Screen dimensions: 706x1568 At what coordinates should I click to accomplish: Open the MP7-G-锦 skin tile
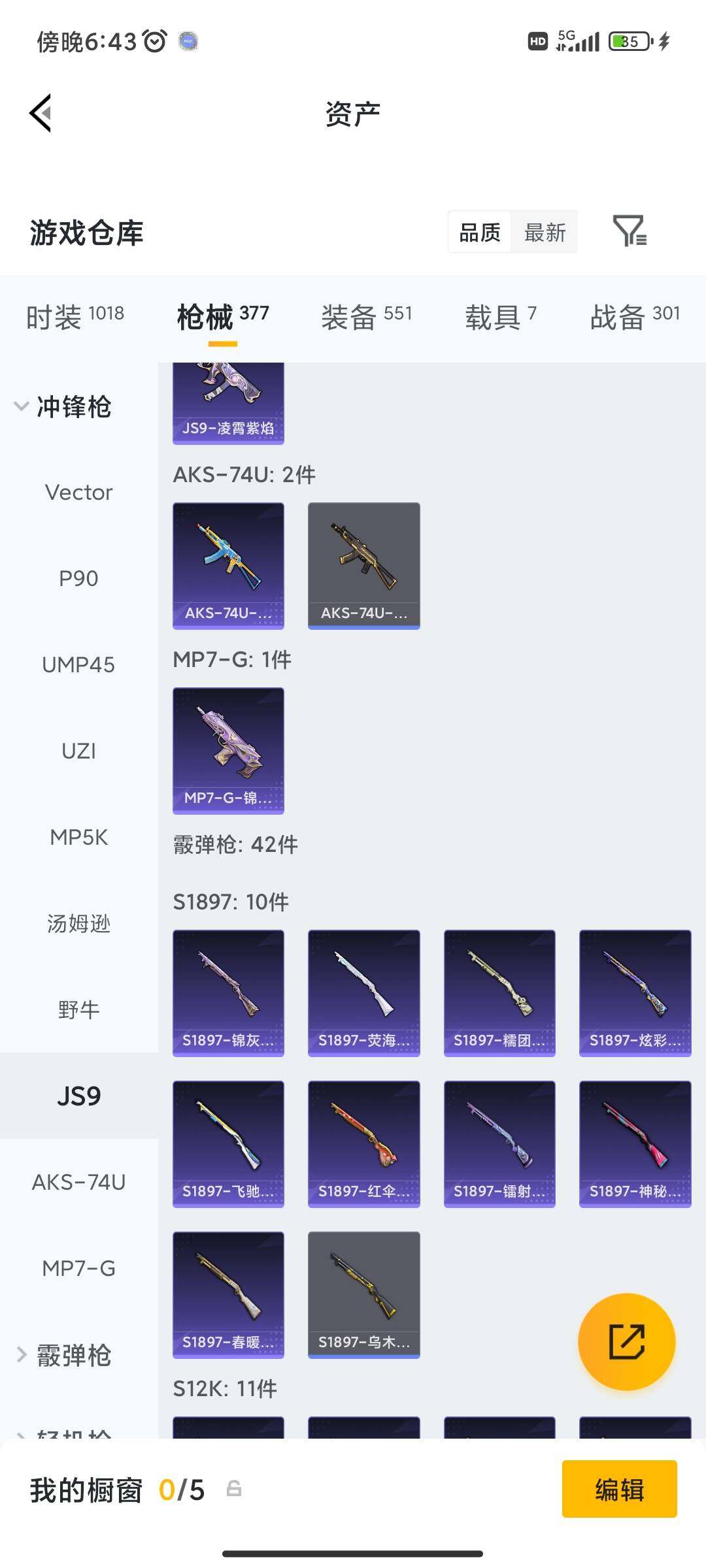(228, 751)
